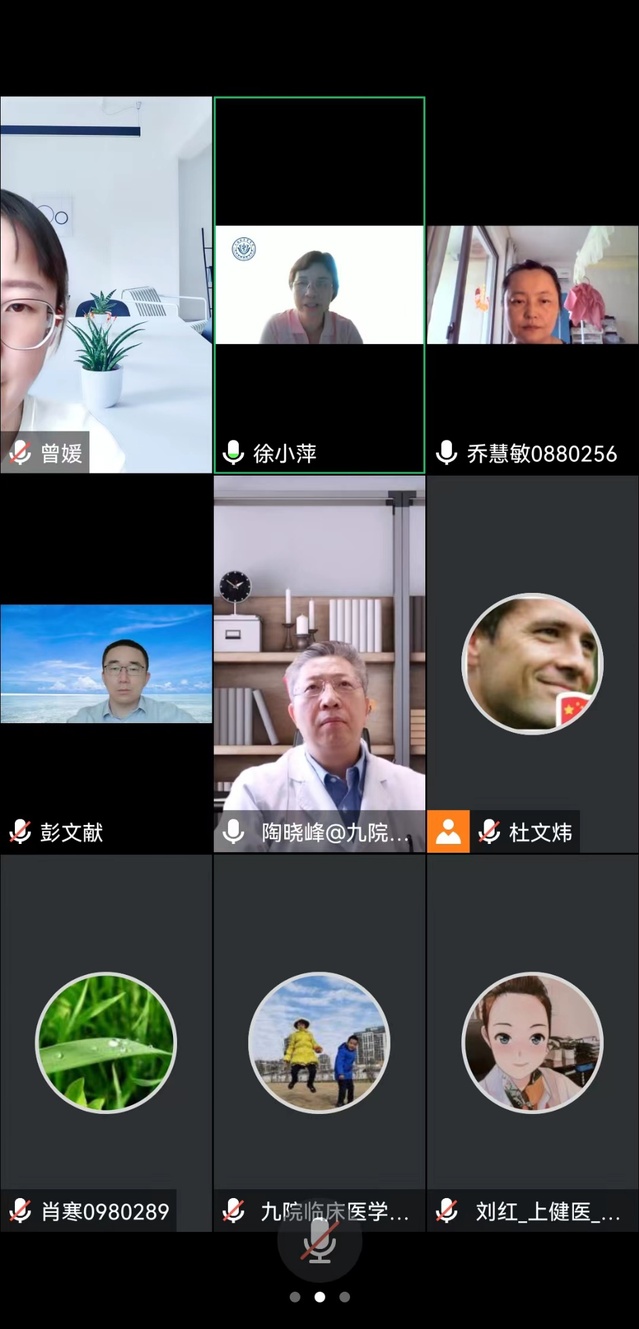Tap the 九院临床医学 participant tile
The width and height of the screenshot is (639, 1329).
click(x=319, y=1042)
